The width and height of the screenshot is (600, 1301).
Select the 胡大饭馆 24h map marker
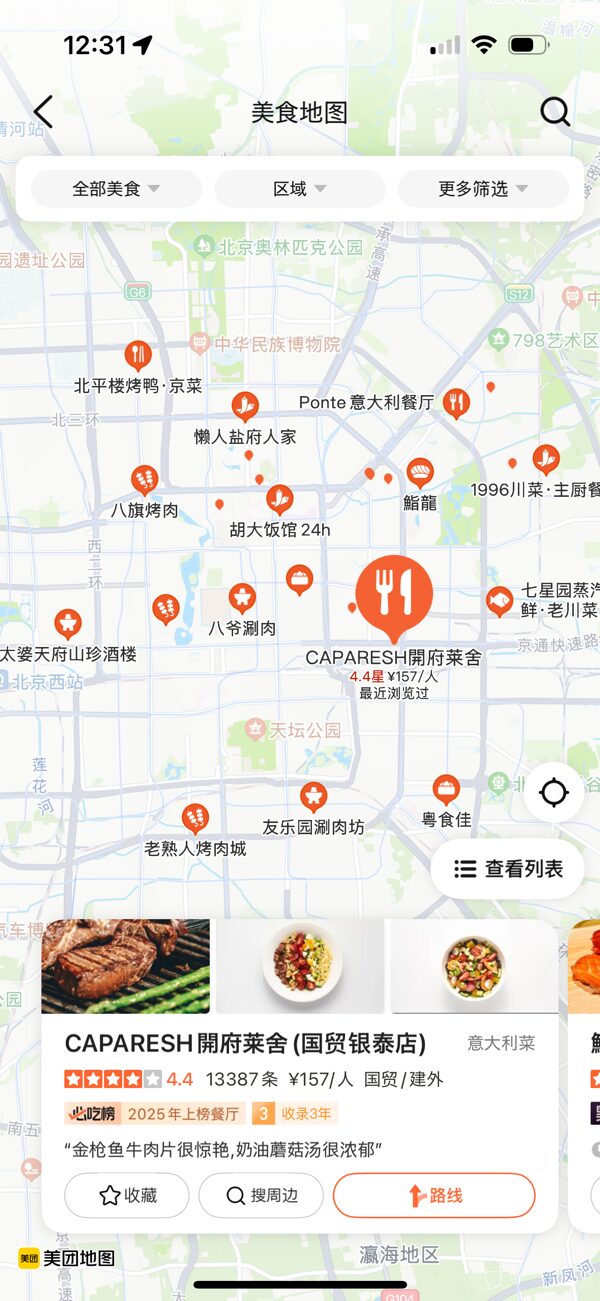coord(280,499)
